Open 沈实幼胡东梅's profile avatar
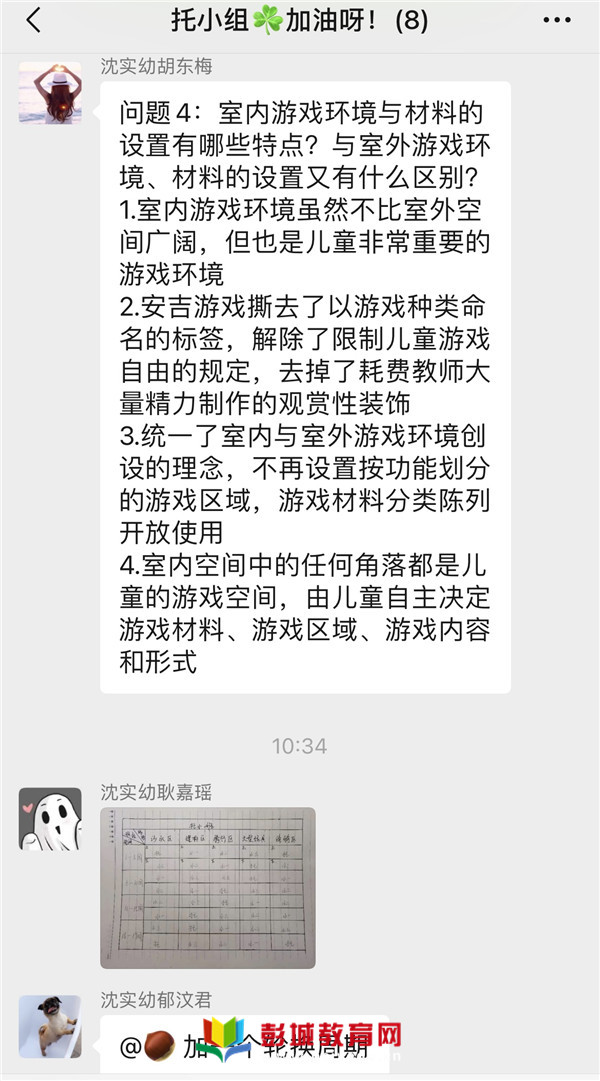The width and height of the screenshot is (600, 1081). click(50, 92)
